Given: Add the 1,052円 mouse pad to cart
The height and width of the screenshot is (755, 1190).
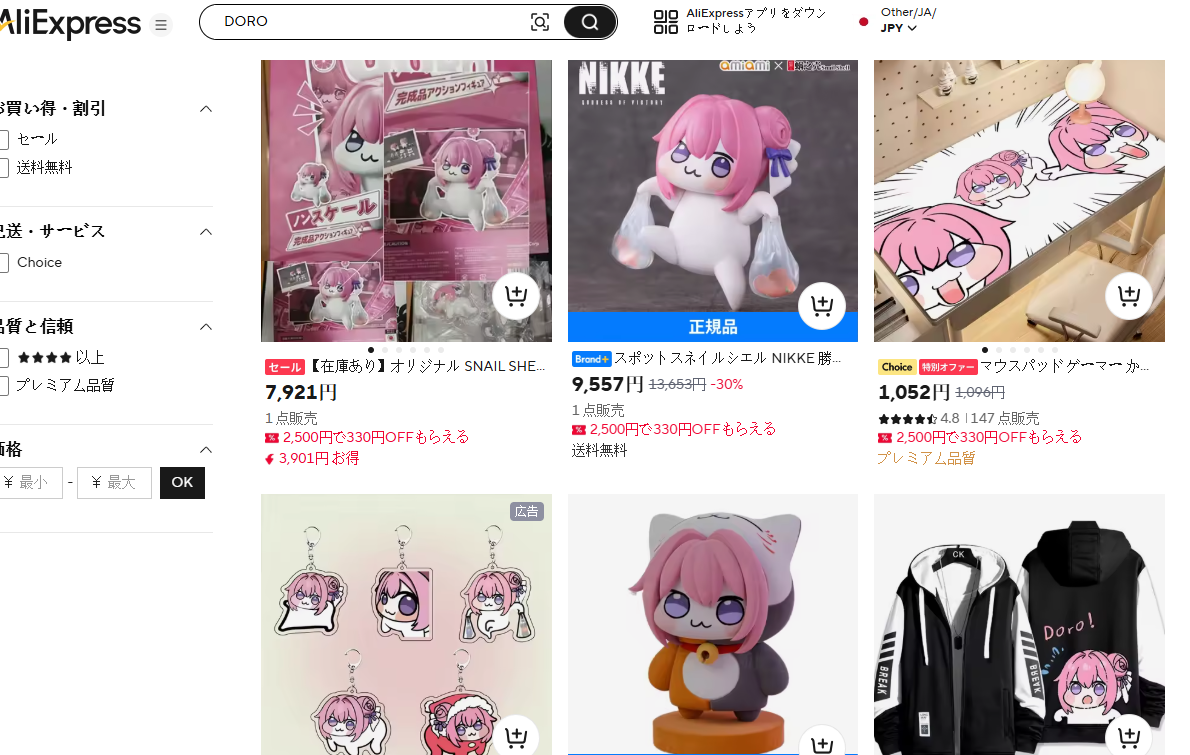Looking at the screenshot, I should (x=1129, y=296).
